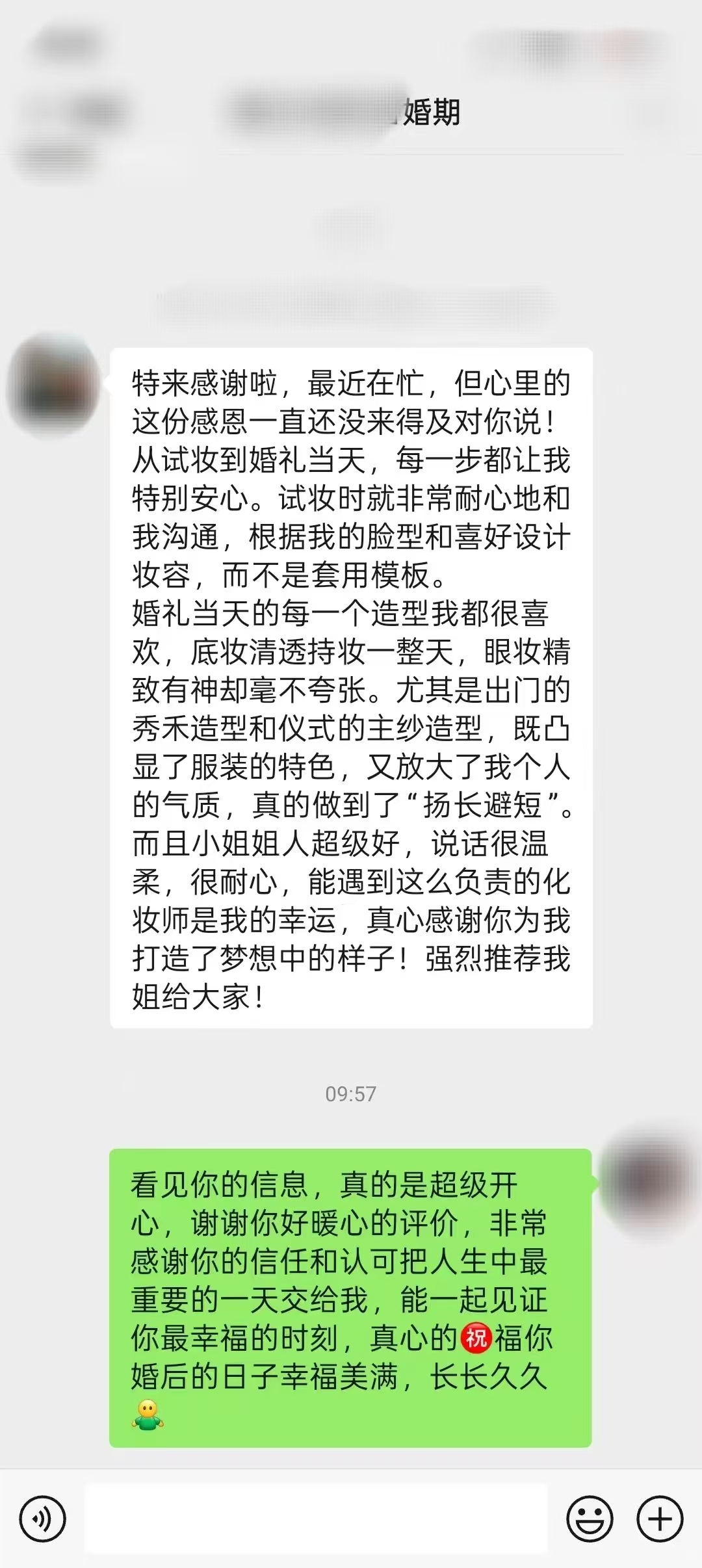
Task: Switch to voice message input
Action: [x=42, y=1519]
